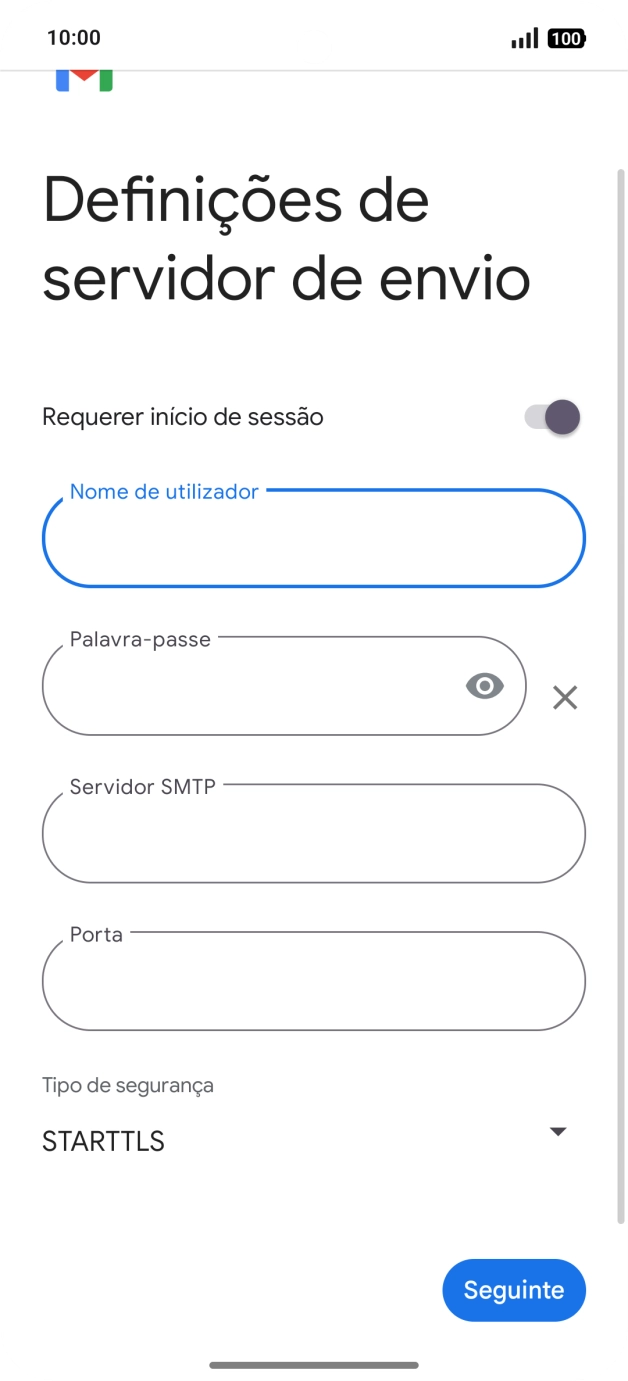Tap the Palavra-passe input field
The width and height of the screenshot is (628, 1381).
[x=250, y=687]
